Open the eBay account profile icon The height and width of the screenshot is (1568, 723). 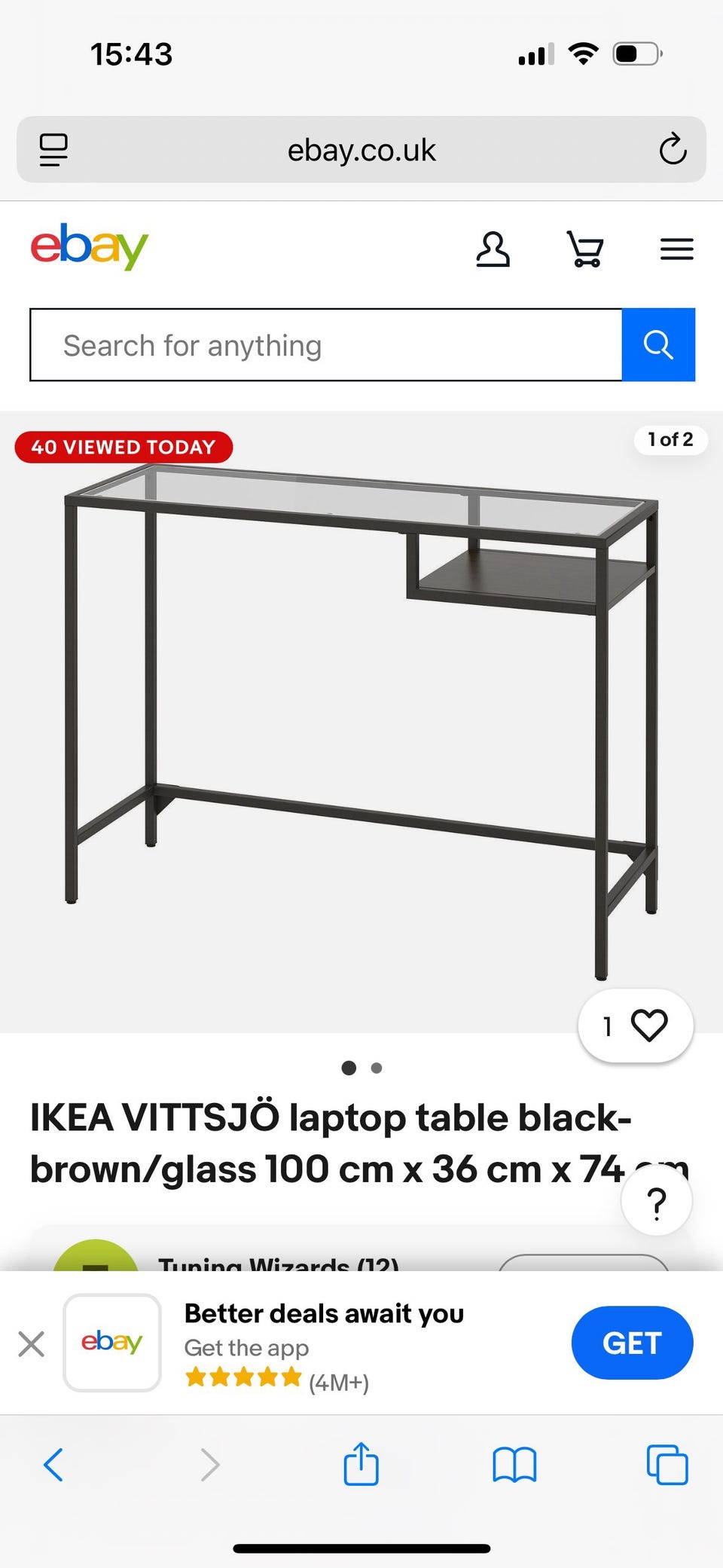pyautogui.click(x=493, y=249)
